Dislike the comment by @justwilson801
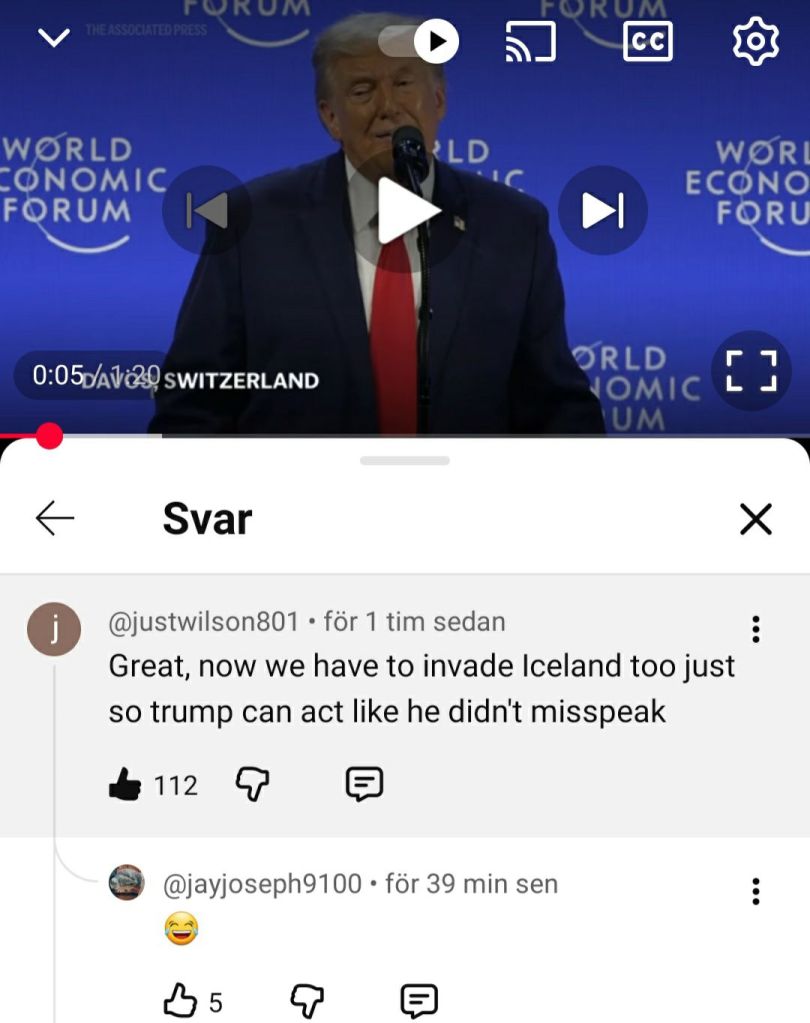810x1023 pixels. pyautogui.click(x=253, y=785)
